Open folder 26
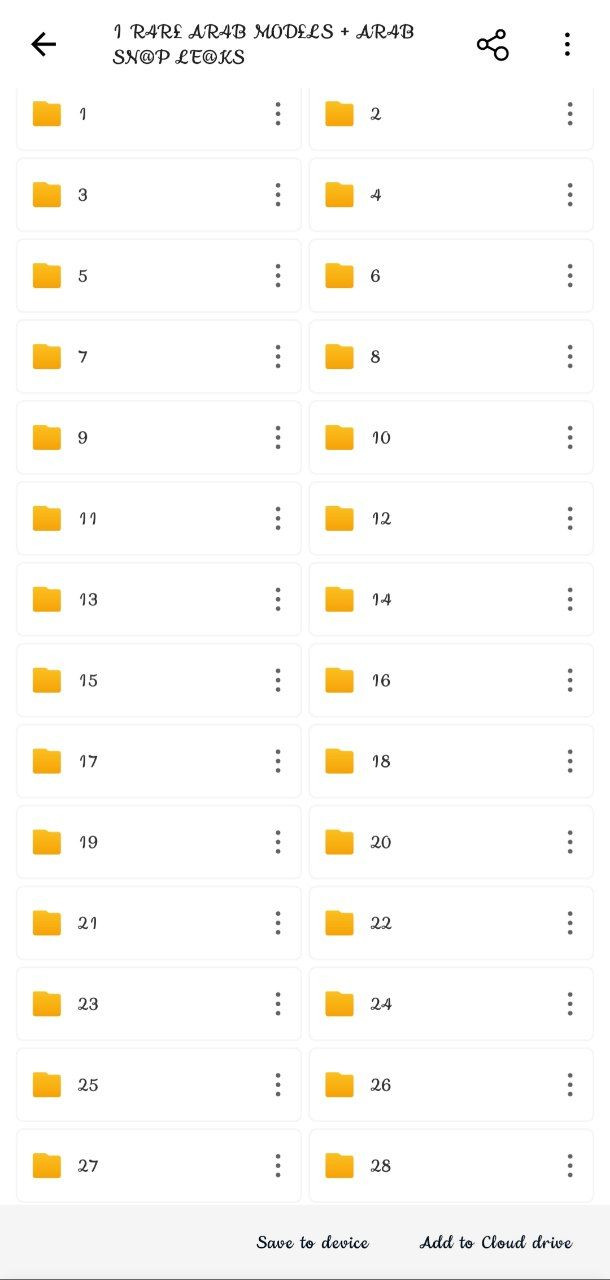The image size is (610, 1280). [x=430, y=1085]
